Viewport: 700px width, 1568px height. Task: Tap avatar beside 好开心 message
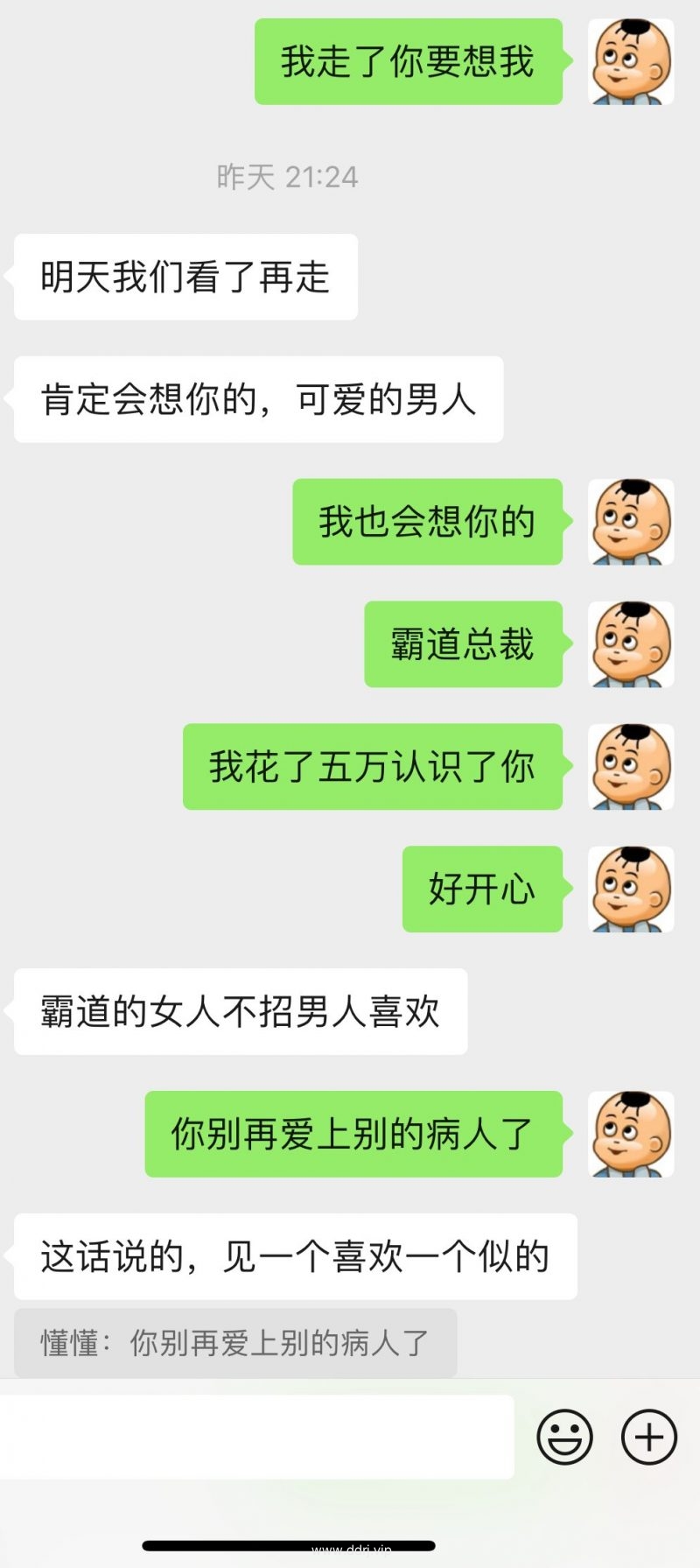coord(631,889)
